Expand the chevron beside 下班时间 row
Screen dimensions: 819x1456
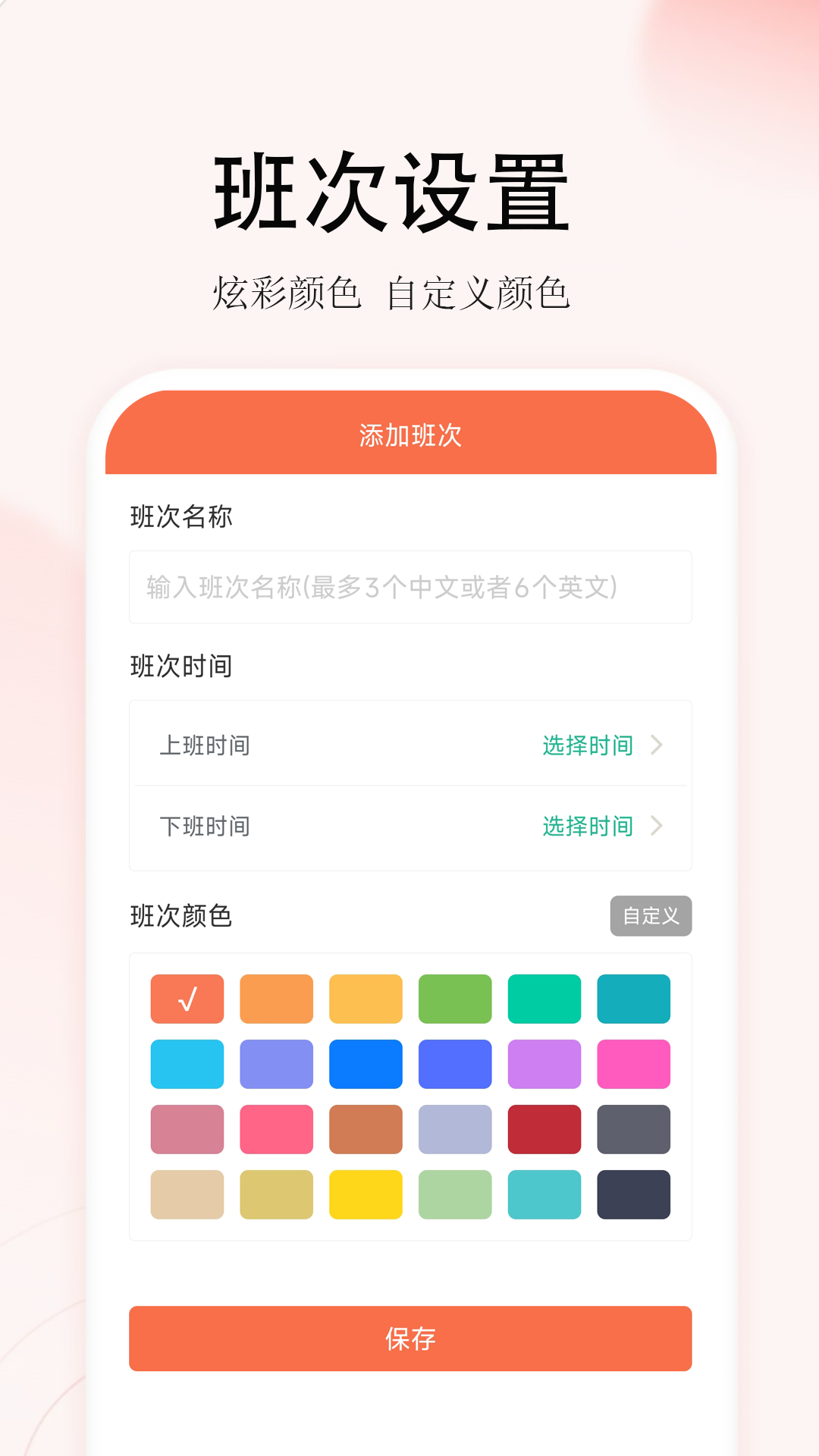click(x=657, y=827)
